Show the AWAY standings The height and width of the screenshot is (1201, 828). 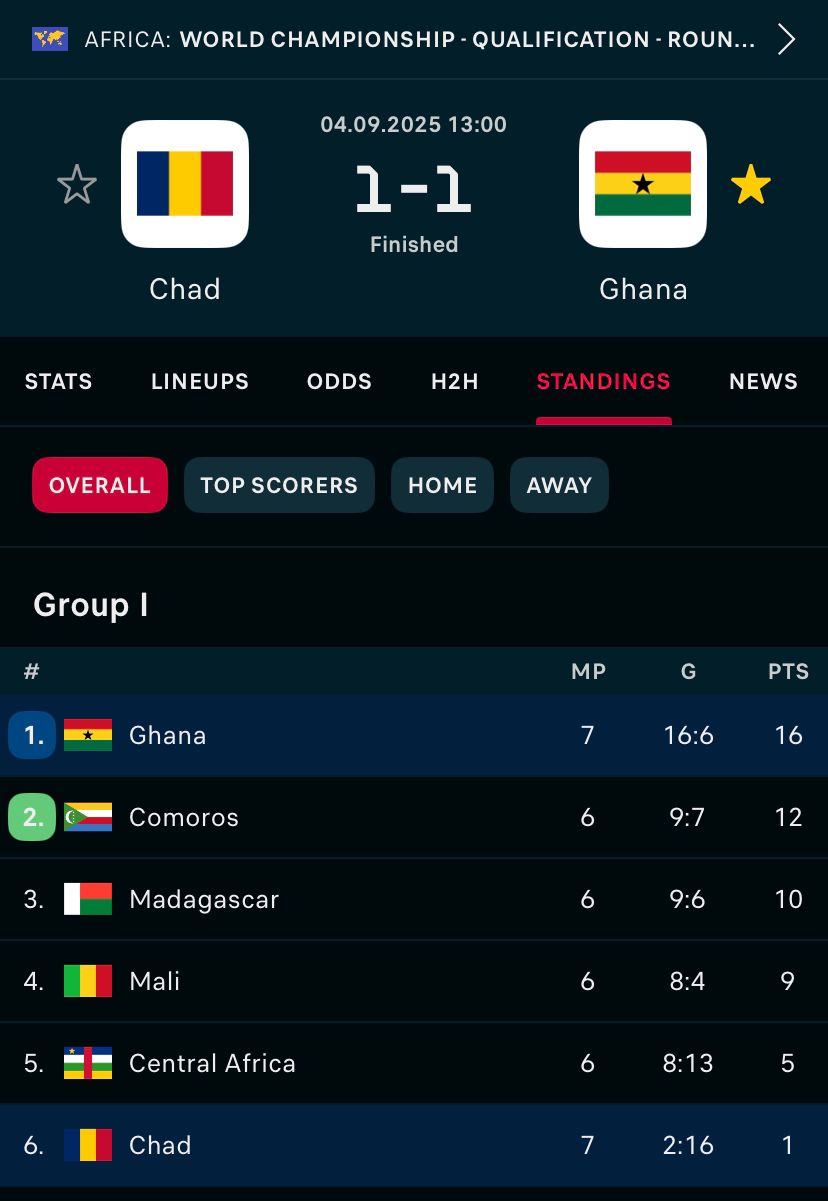point(559,485)
